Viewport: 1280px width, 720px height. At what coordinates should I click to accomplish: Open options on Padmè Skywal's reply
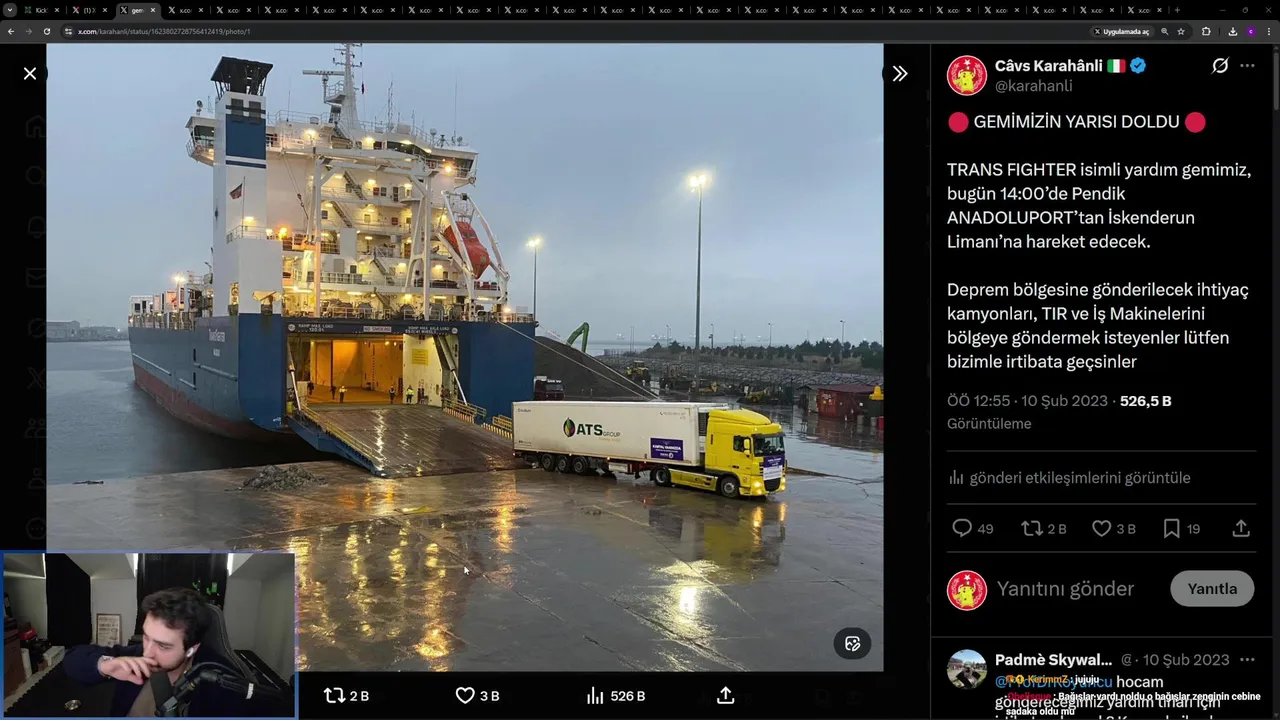1247,660
